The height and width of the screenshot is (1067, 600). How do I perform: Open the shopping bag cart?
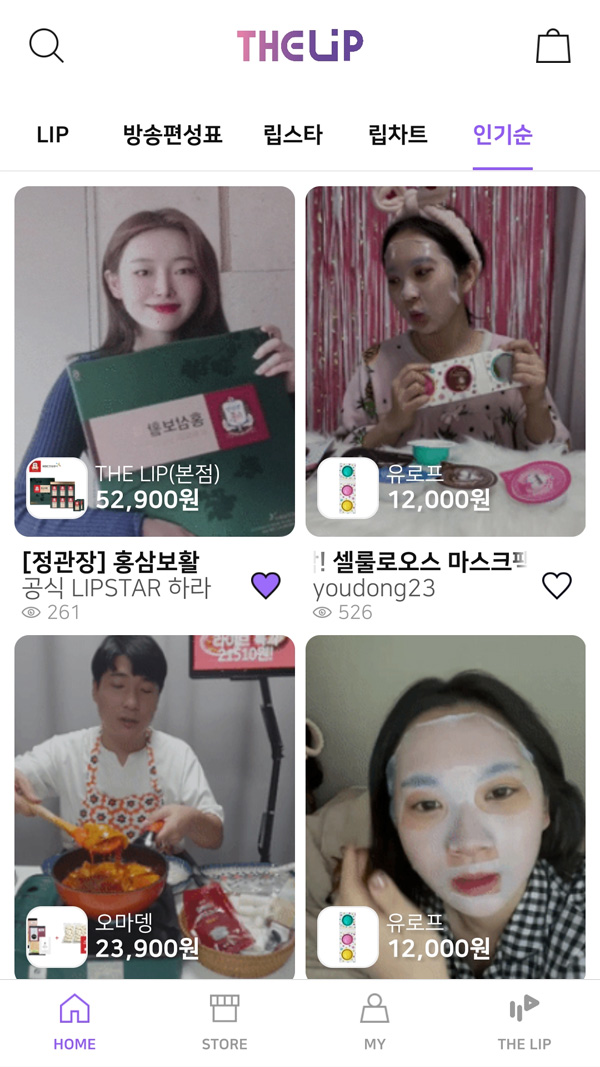click(x=553, y=45)
